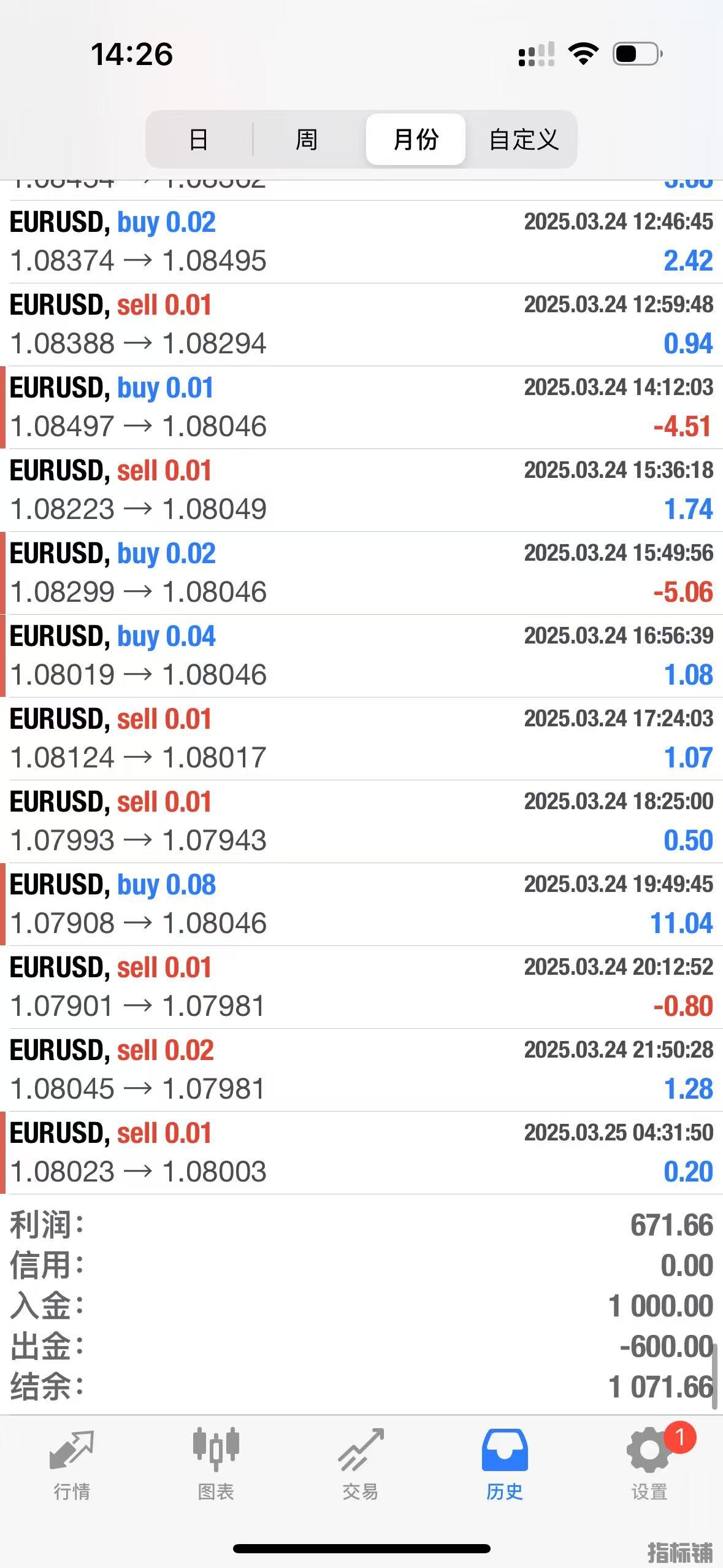Viewport: 723px width, 1568px height.
Task: Open the buy 0.02 trade with -5.06 loss
Action: pos(361,573)
